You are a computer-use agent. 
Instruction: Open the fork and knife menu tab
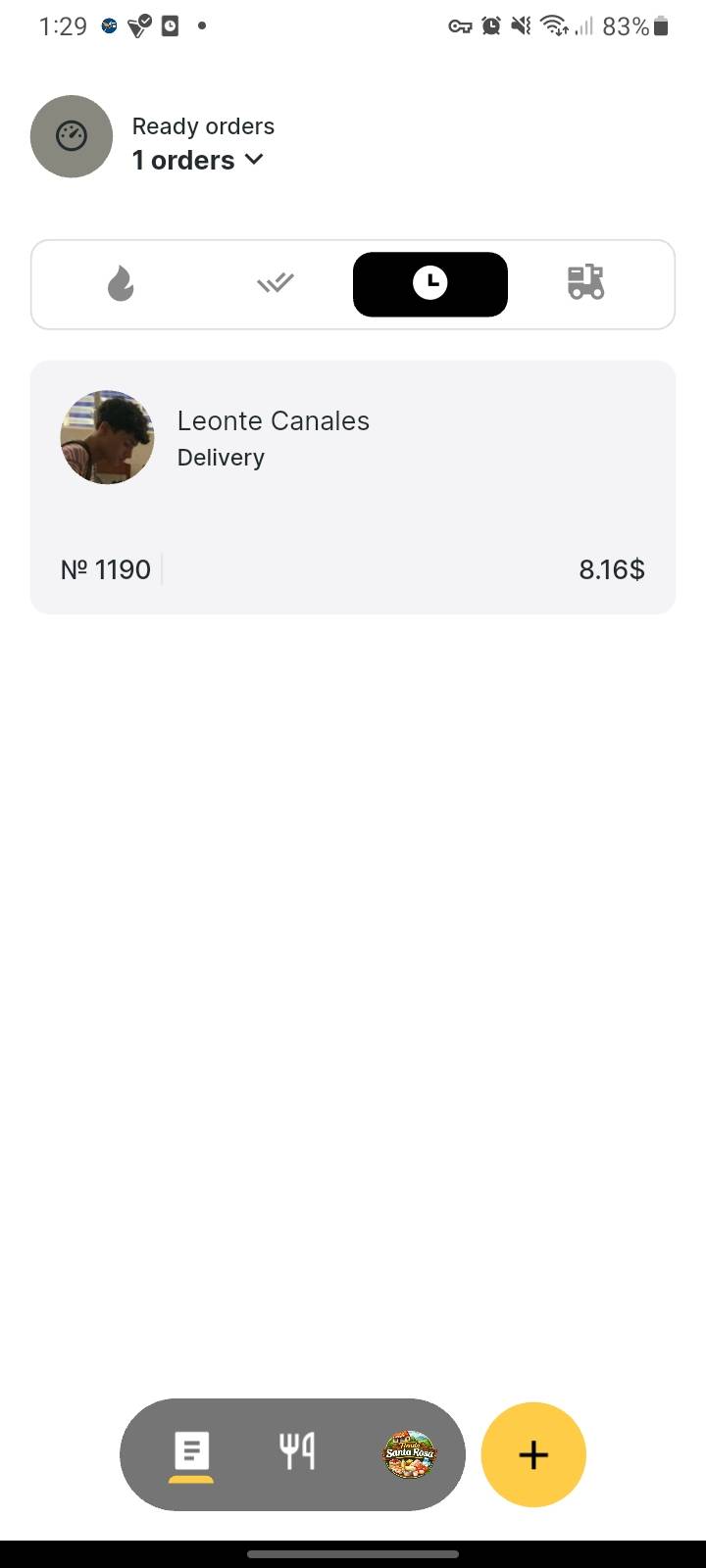tap(297, 1452)
